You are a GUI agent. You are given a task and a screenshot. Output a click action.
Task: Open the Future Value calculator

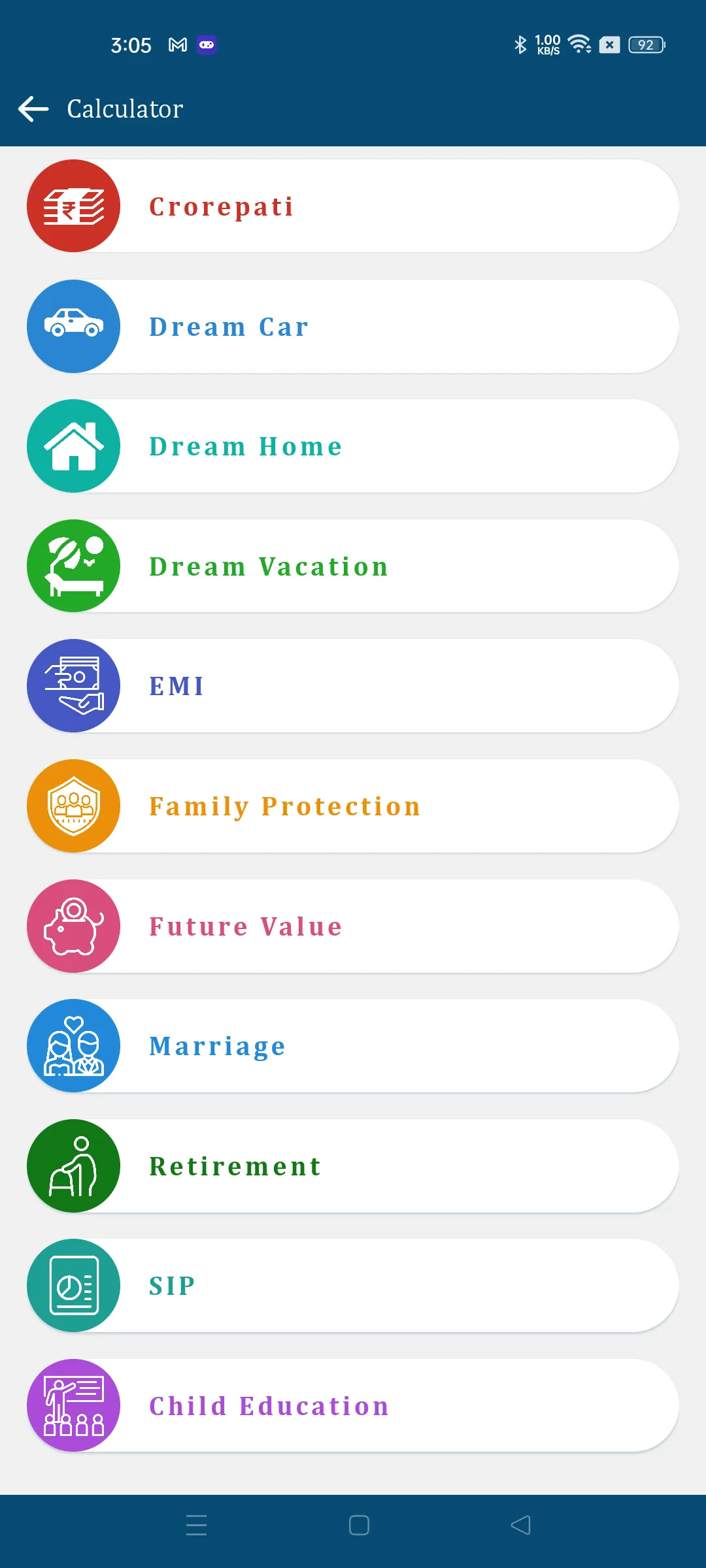click(x=353, y=926)
